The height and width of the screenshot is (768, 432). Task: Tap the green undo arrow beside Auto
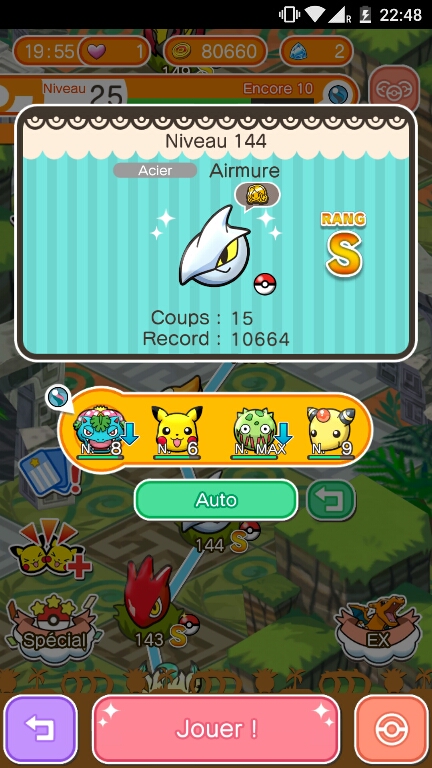(x=331, y=500)
